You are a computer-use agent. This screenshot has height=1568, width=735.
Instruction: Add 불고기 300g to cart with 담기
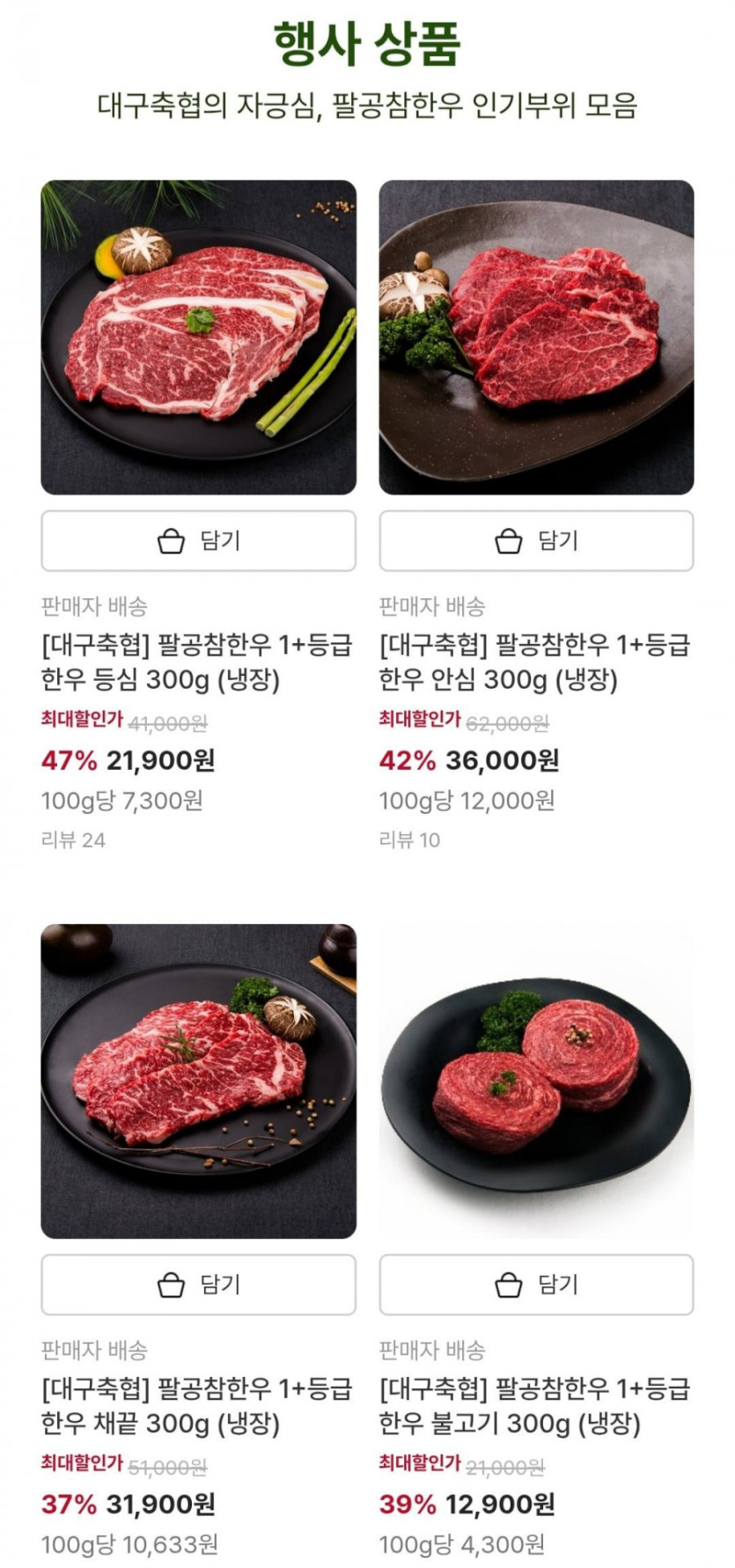pos(536,1285)
